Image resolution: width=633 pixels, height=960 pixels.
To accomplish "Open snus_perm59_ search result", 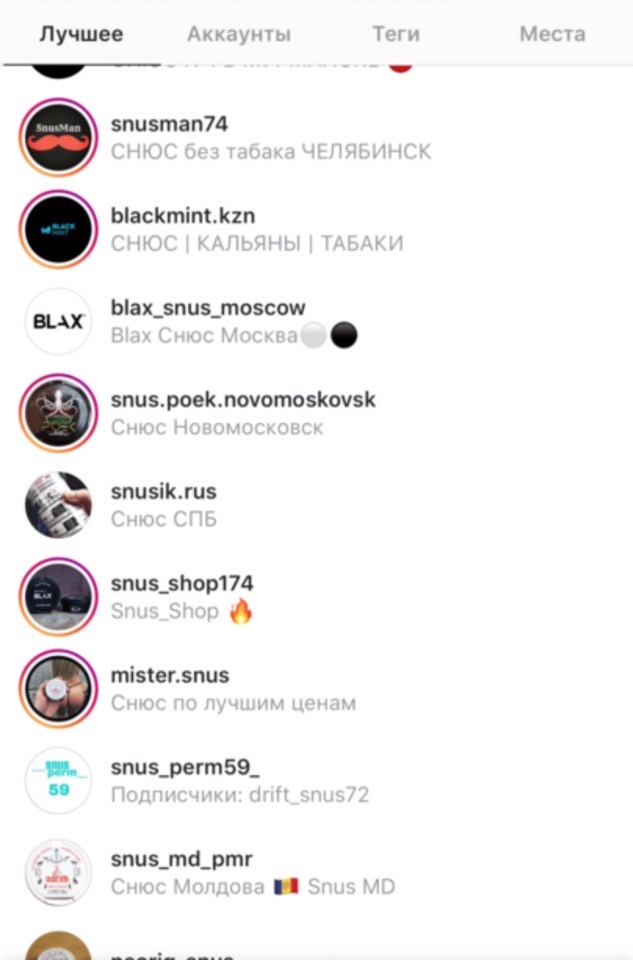I will click(184, 768).
